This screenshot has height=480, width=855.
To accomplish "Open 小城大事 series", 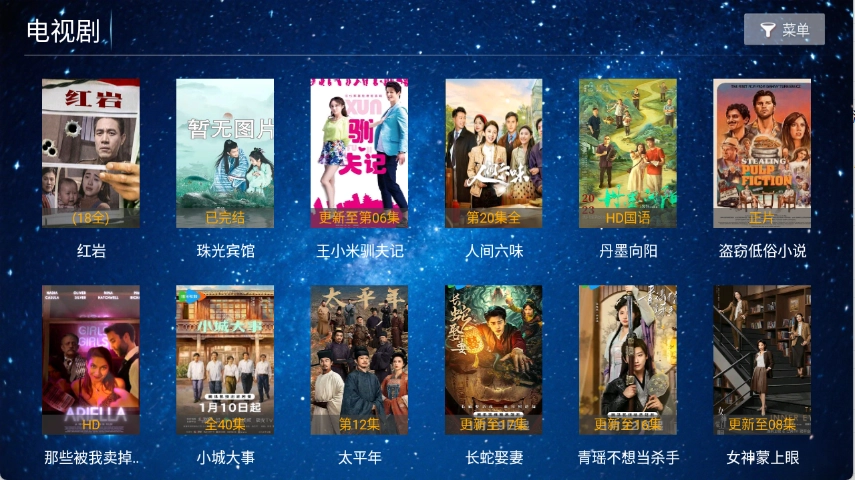I will coord(225,360).
